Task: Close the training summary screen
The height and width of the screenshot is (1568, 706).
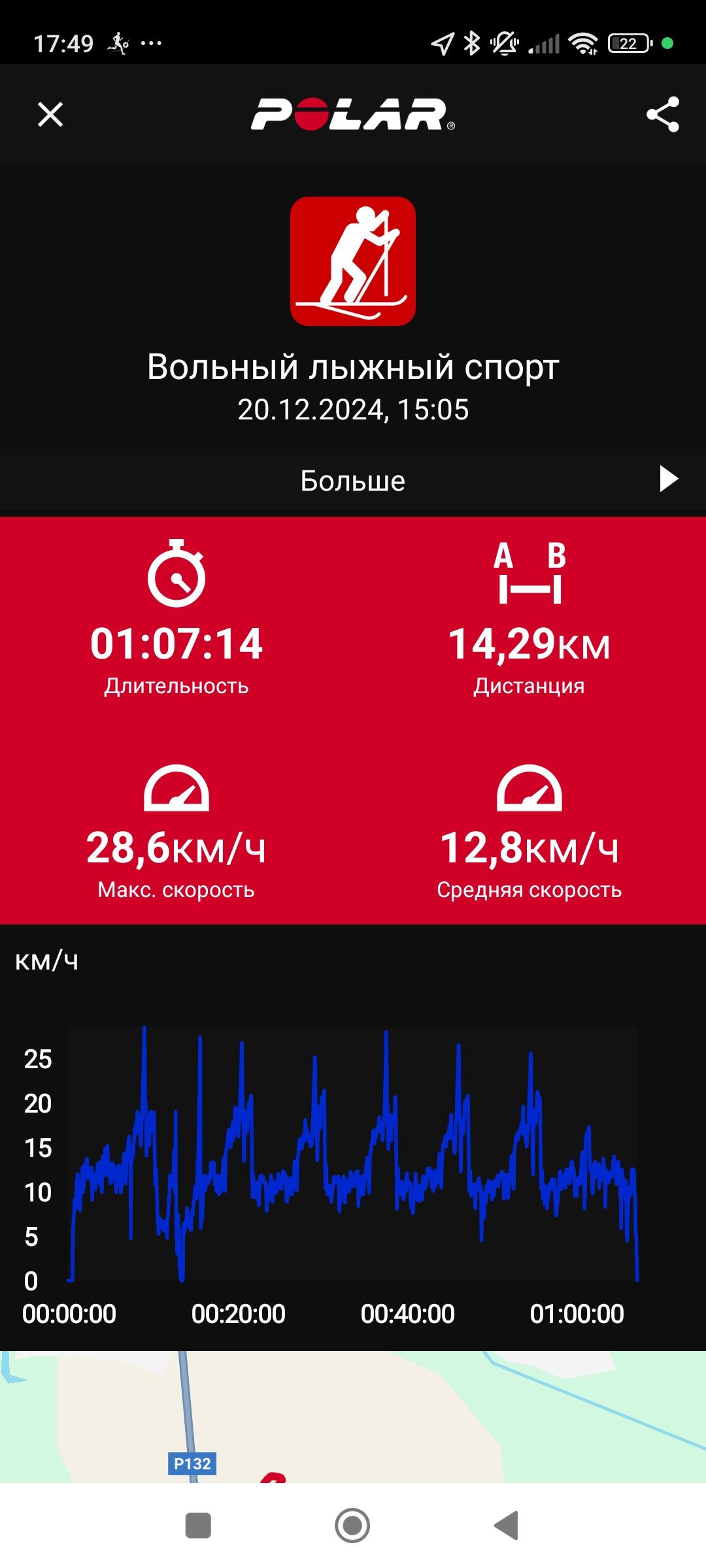Action: point(50,114)
